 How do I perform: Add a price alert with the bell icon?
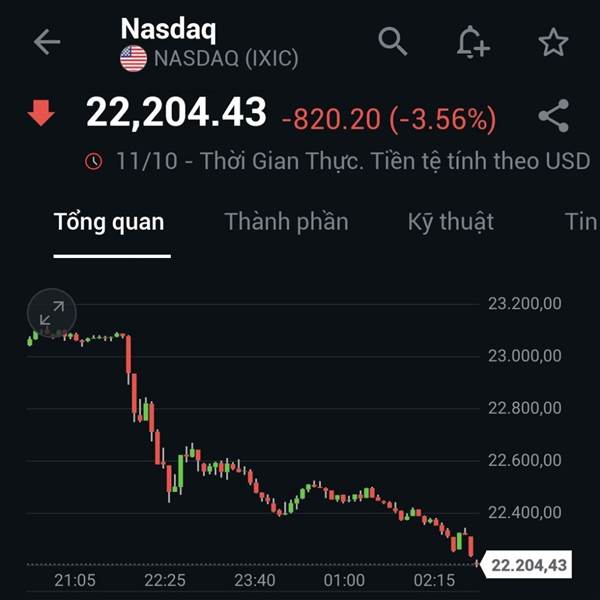(x=473, y=42)
